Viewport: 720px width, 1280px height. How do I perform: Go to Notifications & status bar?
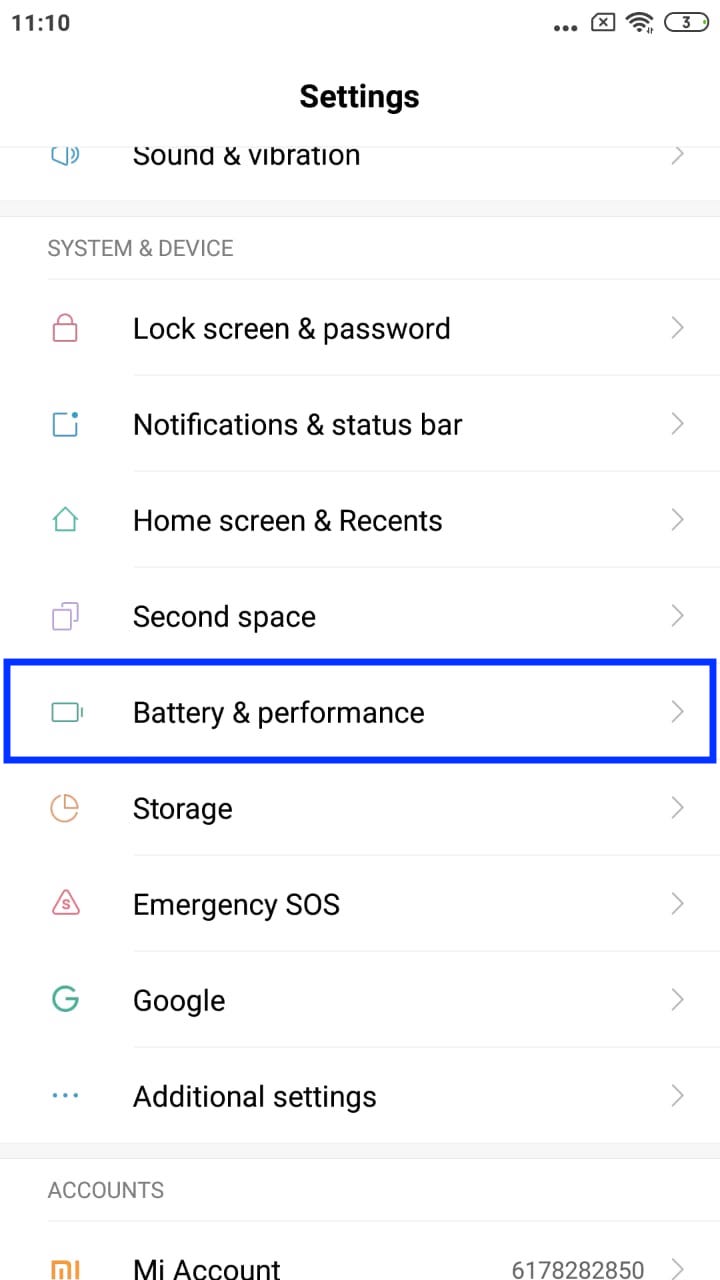(360, 425)
